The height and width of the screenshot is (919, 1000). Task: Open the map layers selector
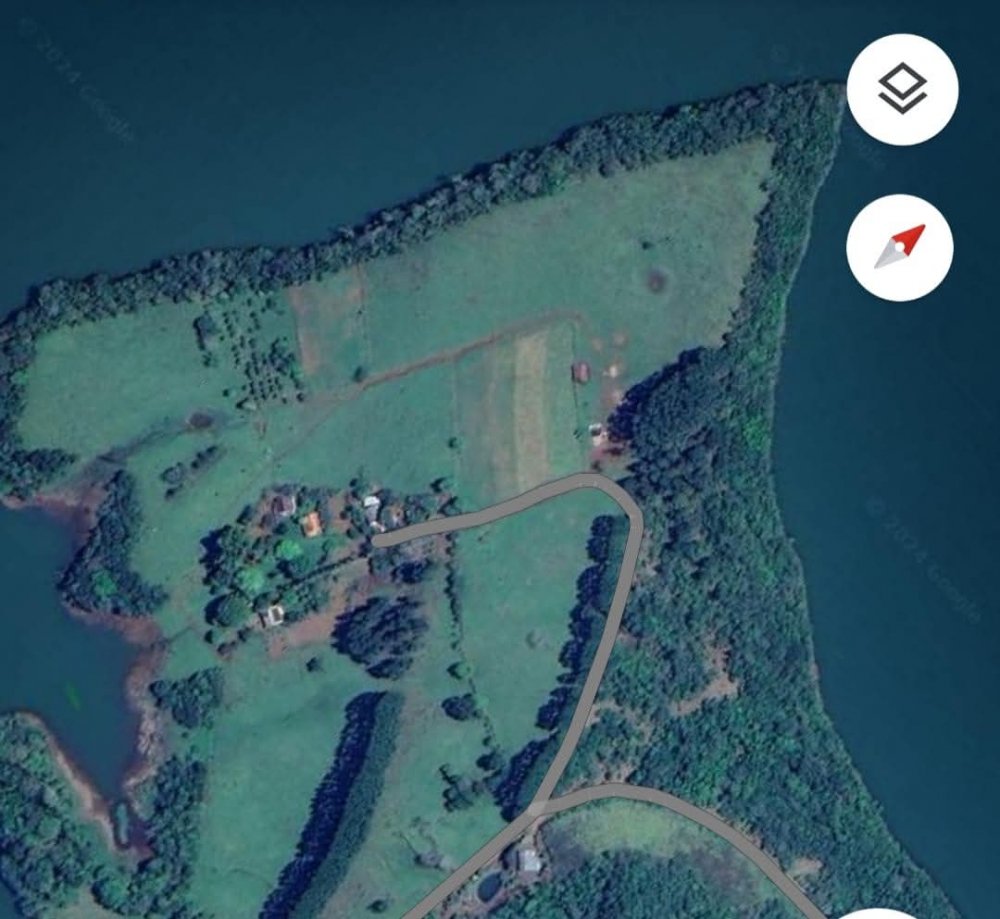[x=902, y=90]
